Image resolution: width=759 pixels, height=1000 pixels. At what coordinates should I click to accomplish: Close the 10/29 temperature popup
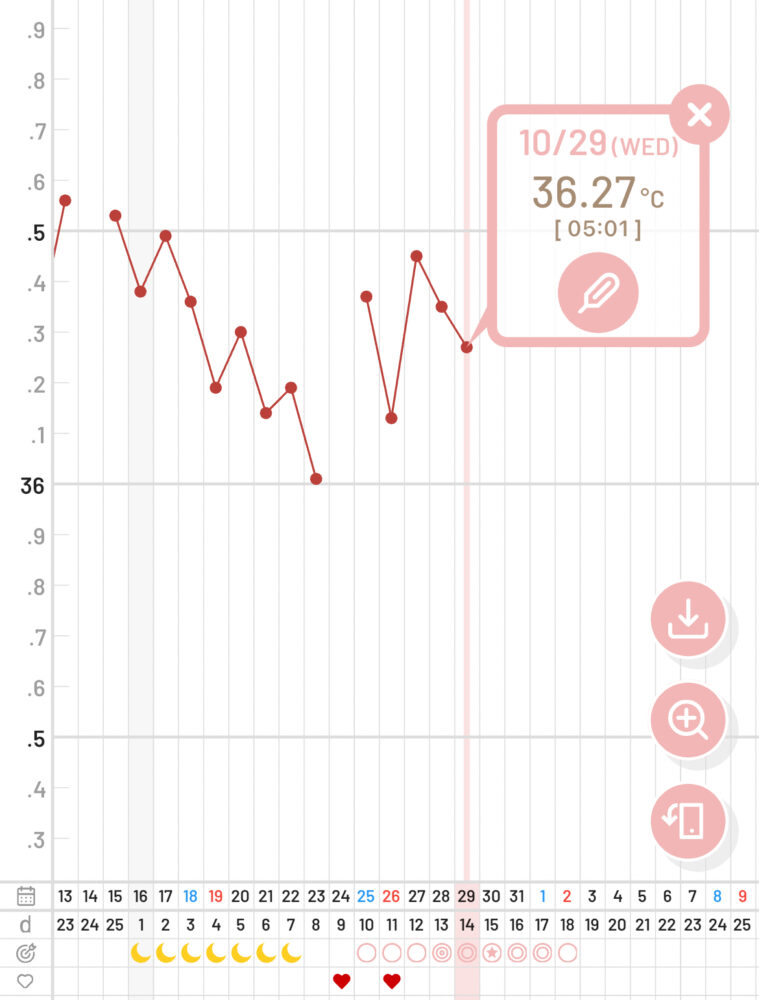tap(699, 114)
